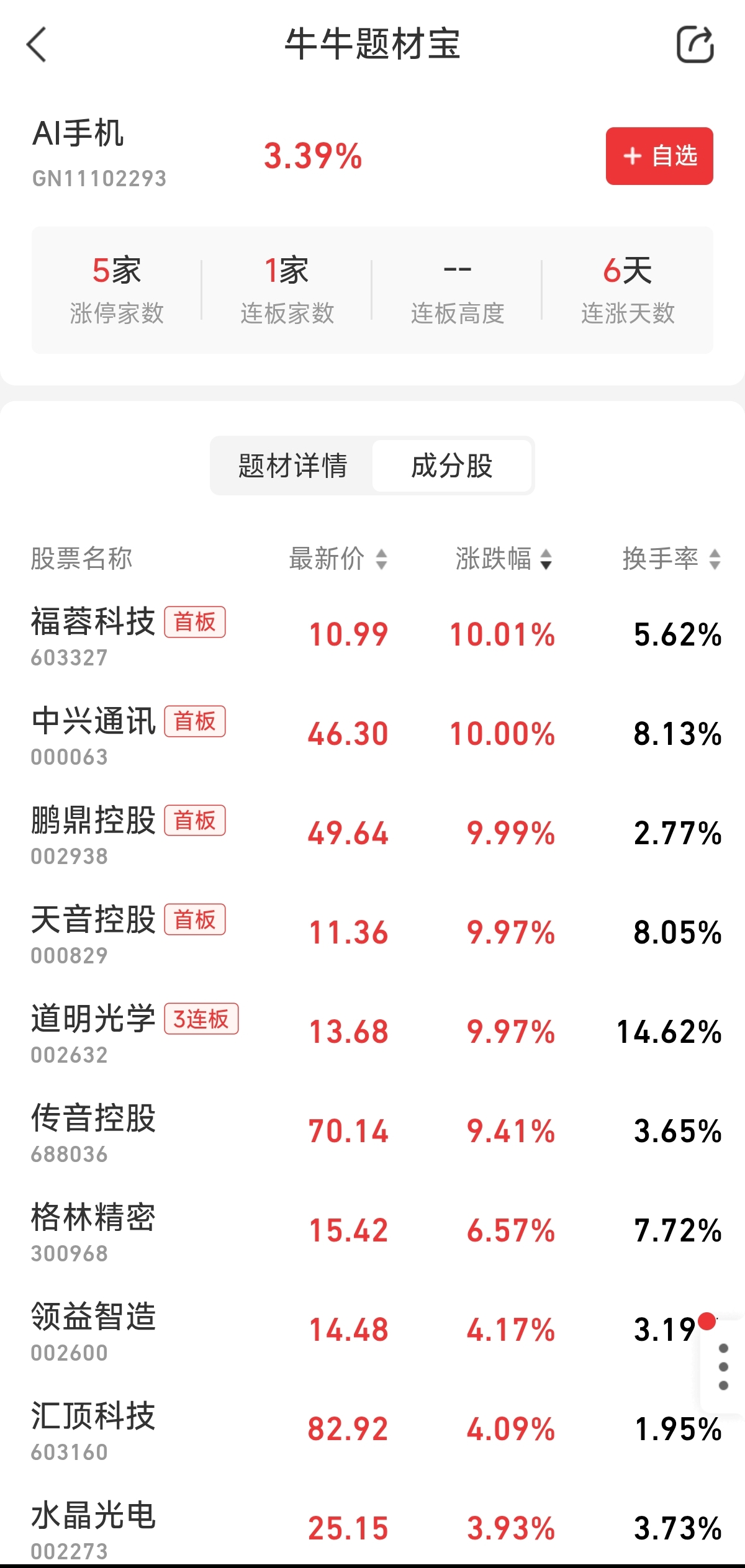Select the 成分股 tab
The width and height of the screenshot is (745, 1568).
[452, 466]
